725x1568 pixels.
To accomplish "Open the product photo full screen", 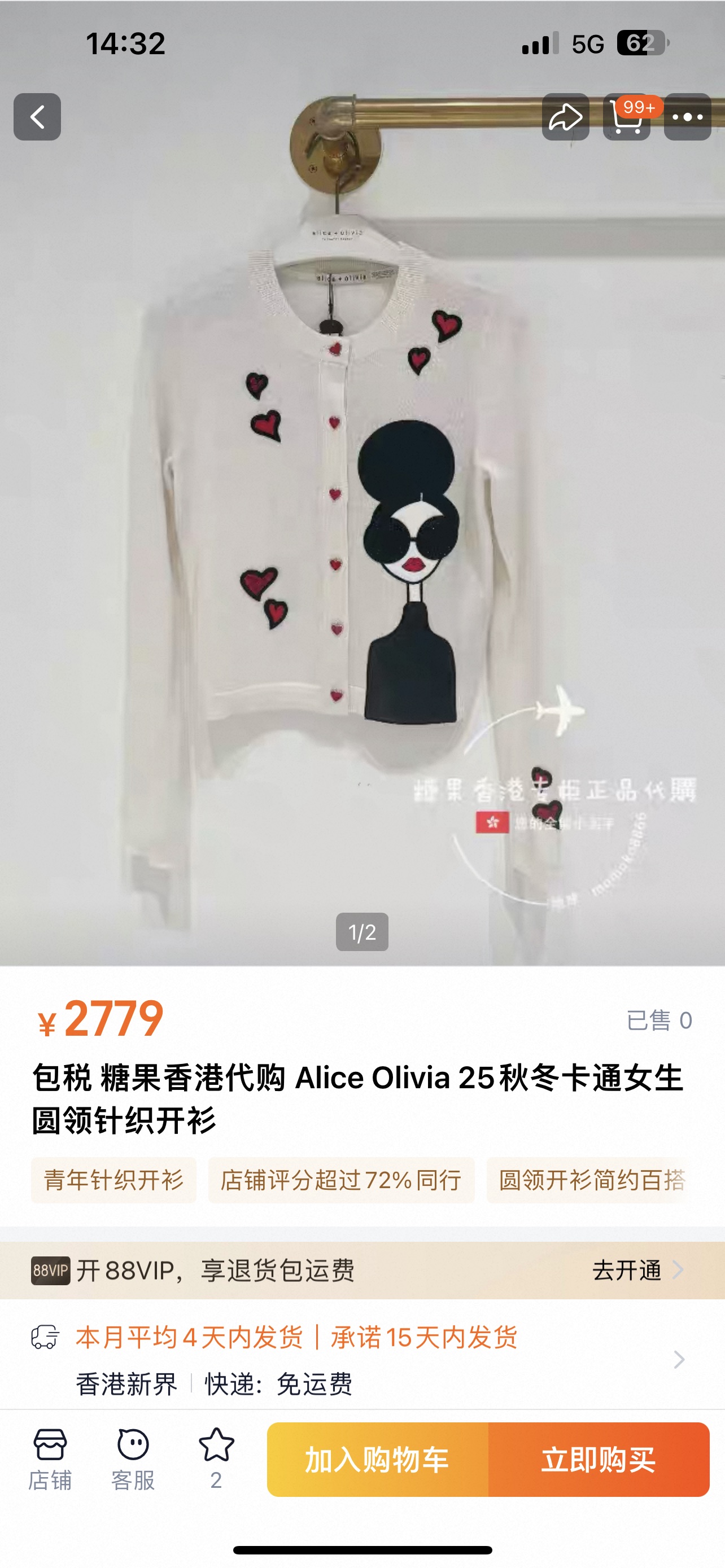I will coord(362,518).
